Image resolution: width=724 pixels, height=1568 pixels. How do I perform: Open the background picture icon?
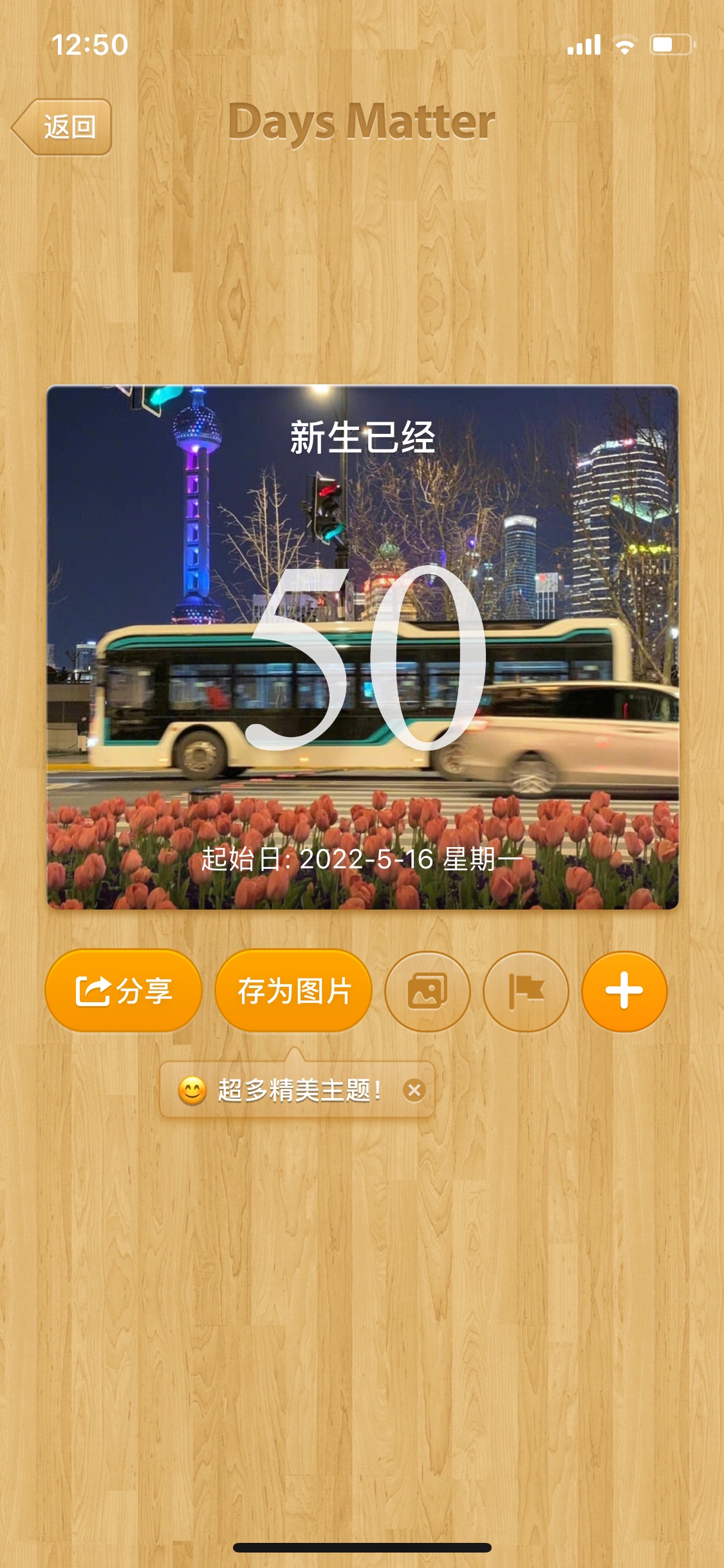point(427,991)
